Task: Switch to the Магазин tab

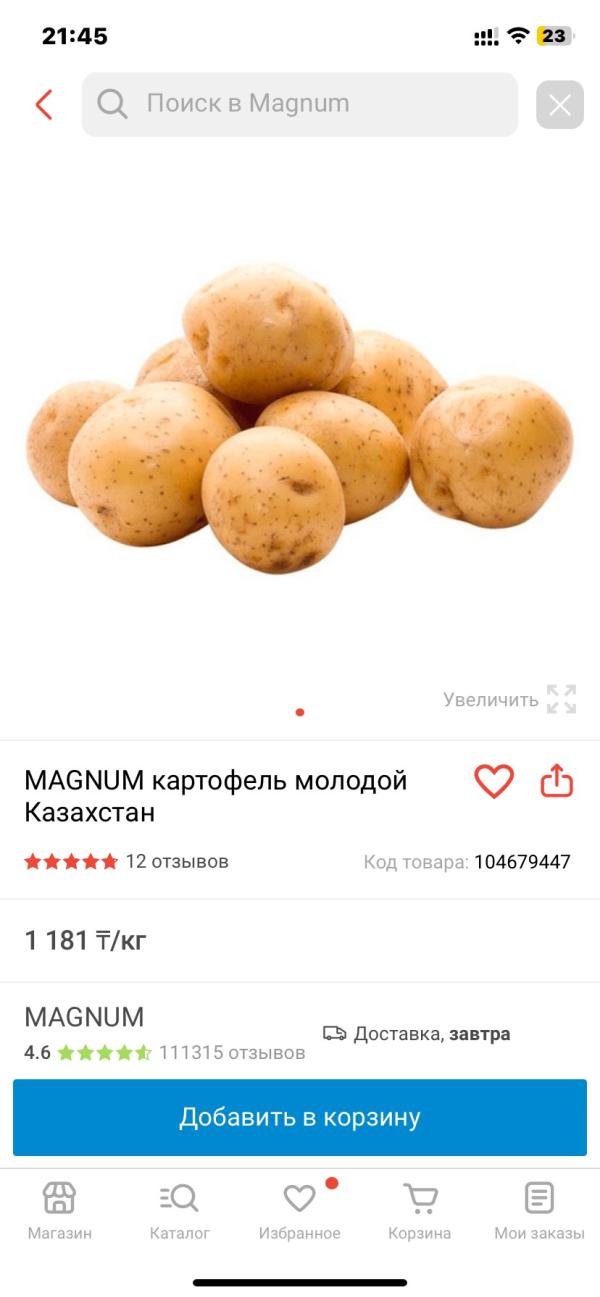Action: [60, 1210]
